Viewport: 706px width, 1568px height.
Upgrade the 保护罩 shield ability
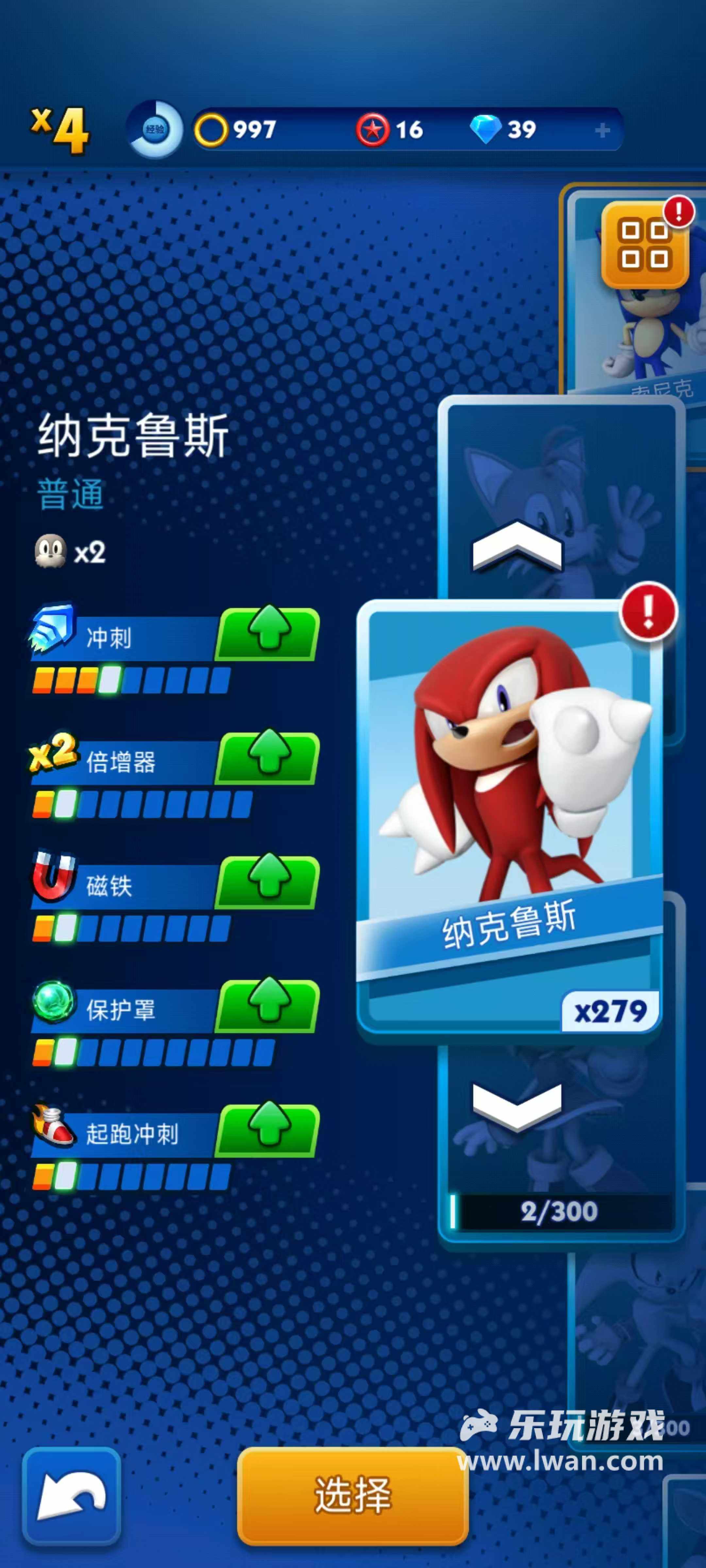268,1005
